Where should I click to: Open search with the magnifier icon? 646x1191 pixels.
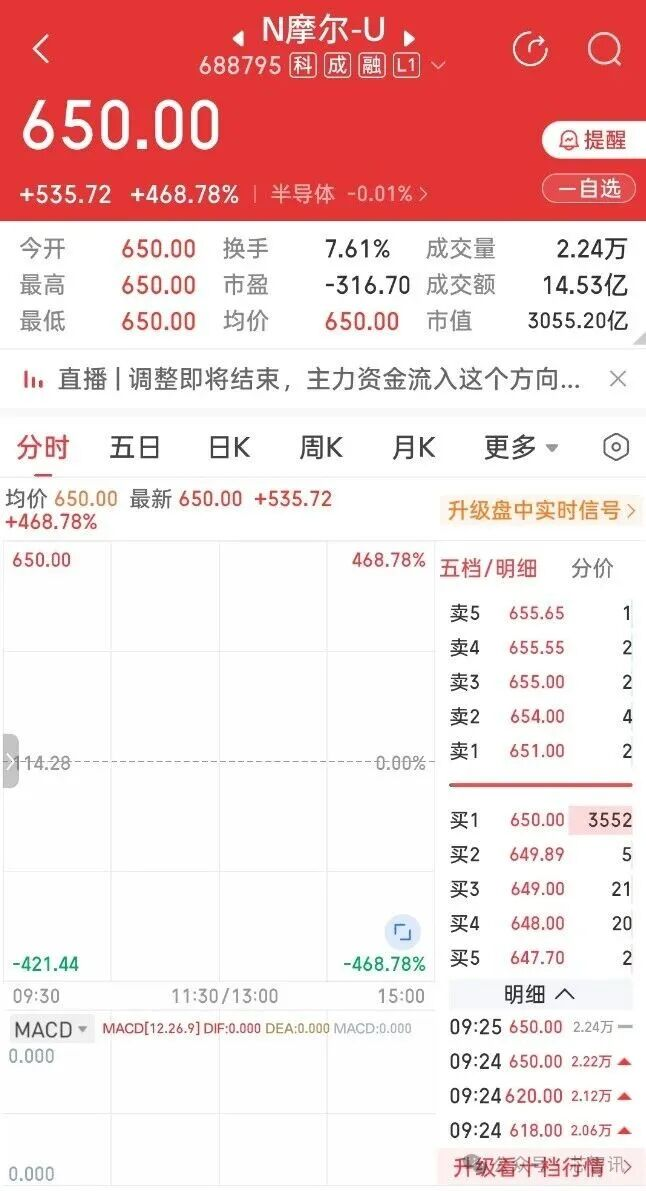click(604, 48)
